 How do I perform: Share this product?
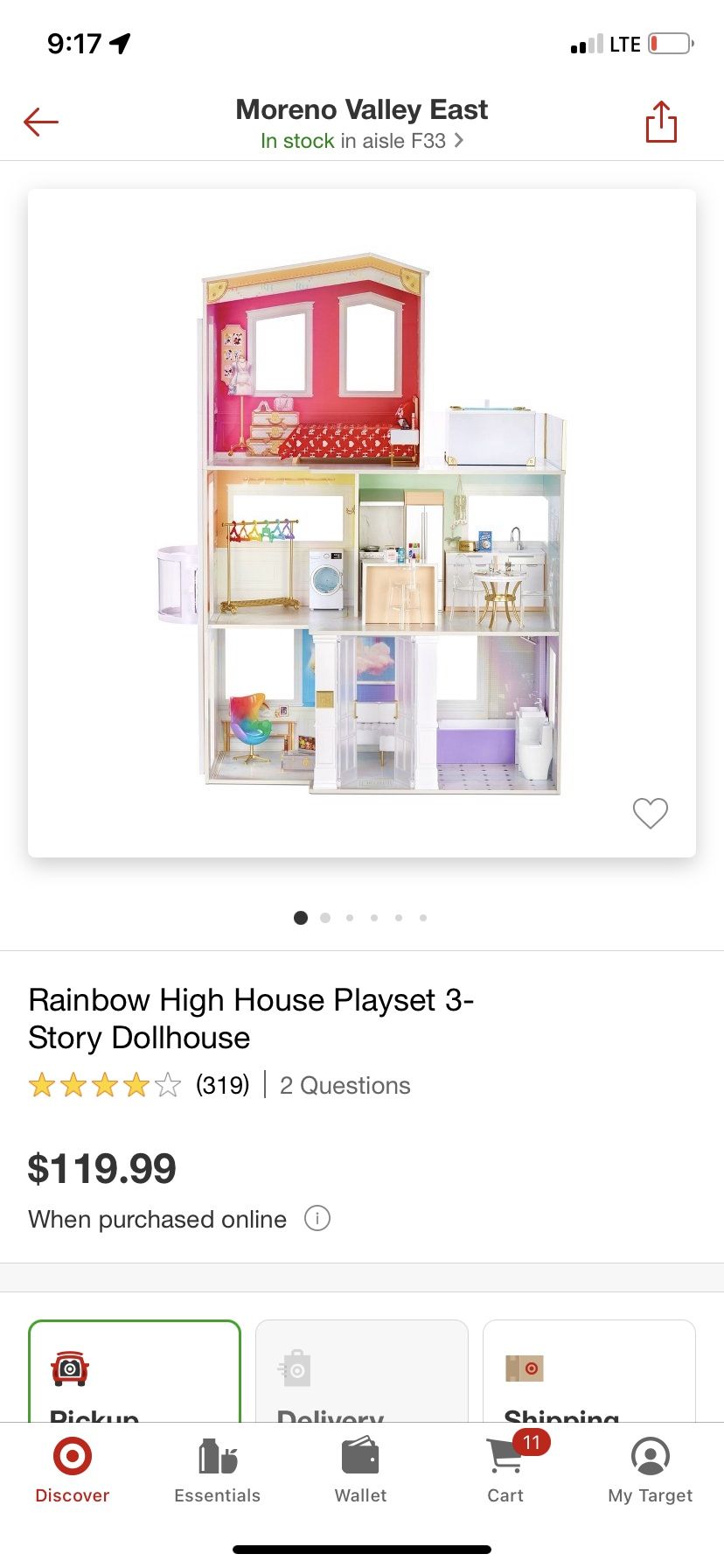(x=661, y=122)
